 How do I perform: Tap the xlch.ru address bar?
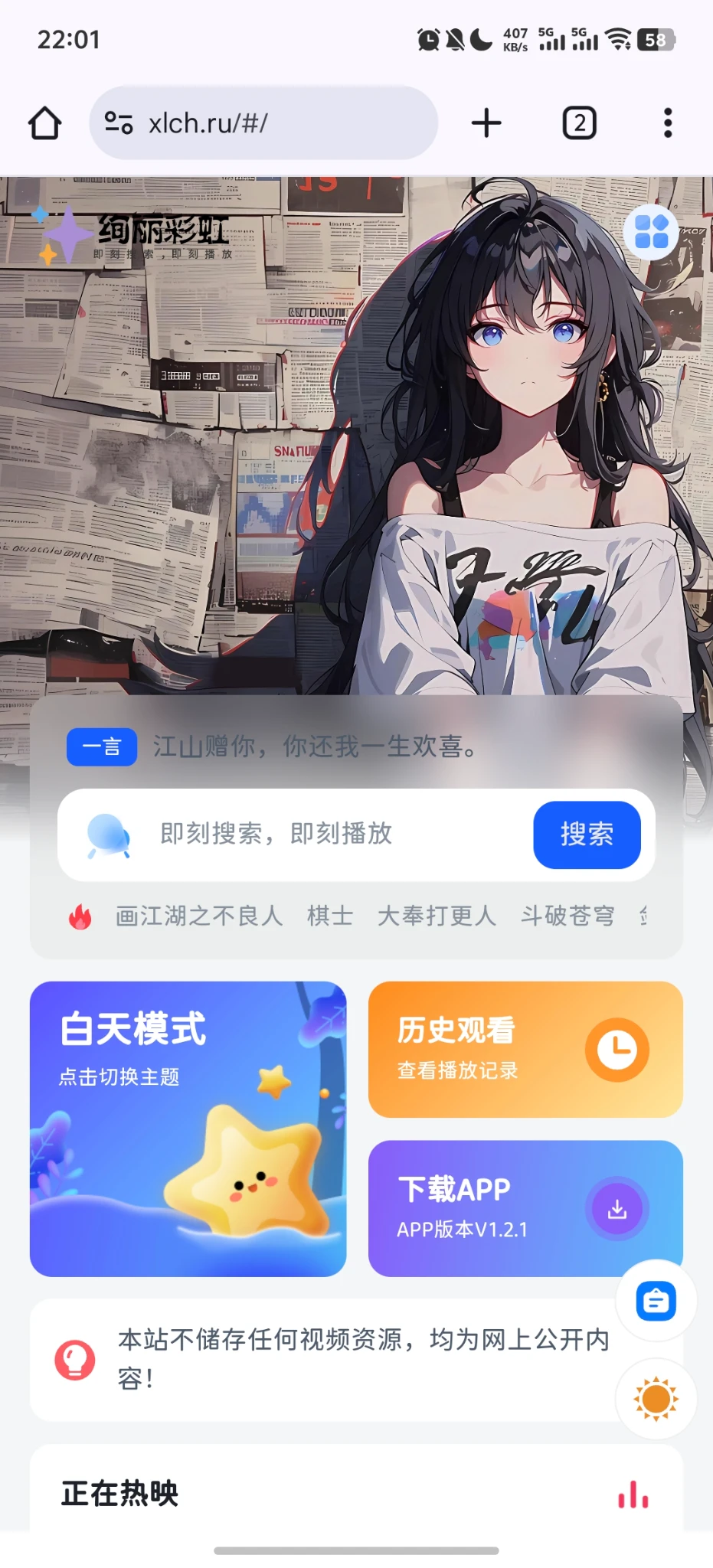pyautogui.click(x=264, y=123)
